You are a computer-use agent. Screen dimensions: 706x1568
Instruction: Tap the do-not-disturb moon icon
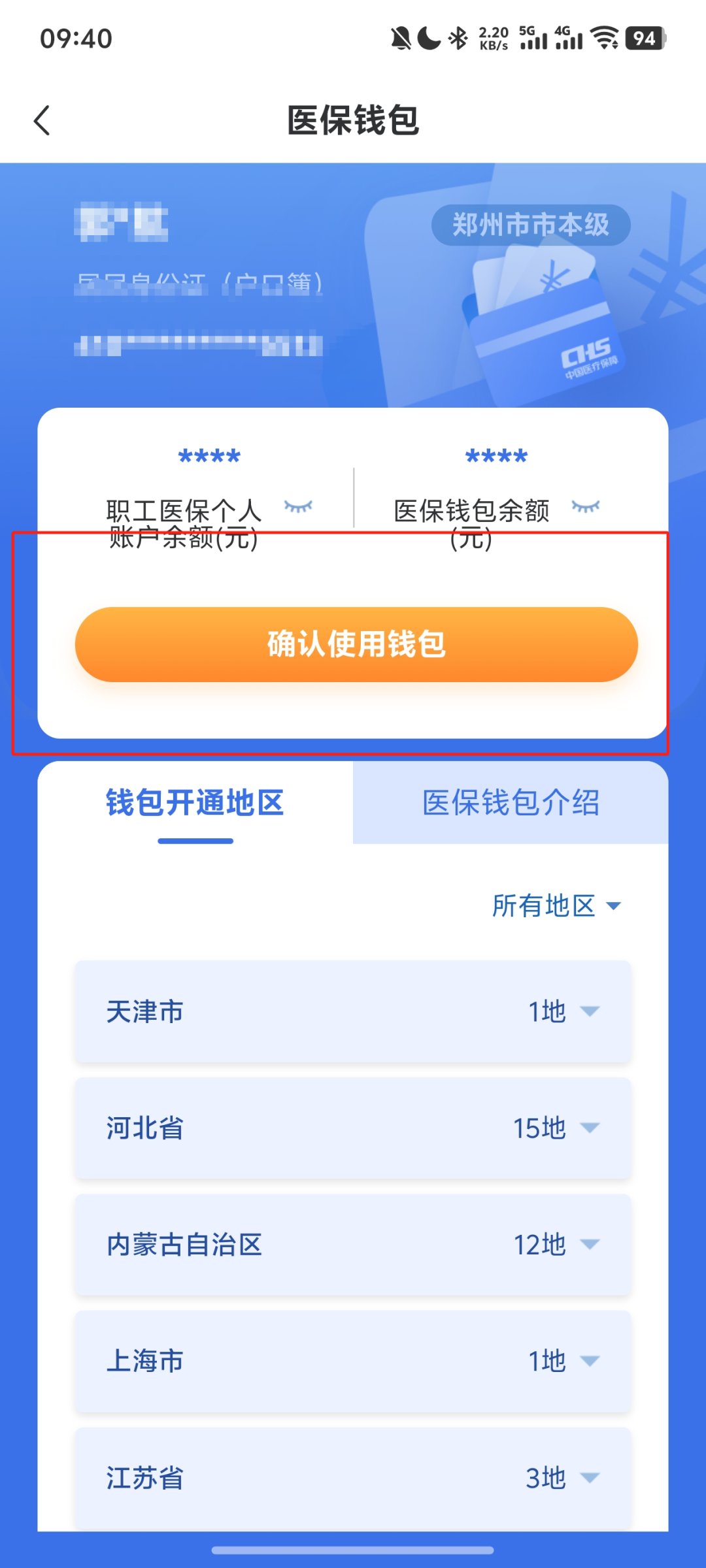coord(430,38)
